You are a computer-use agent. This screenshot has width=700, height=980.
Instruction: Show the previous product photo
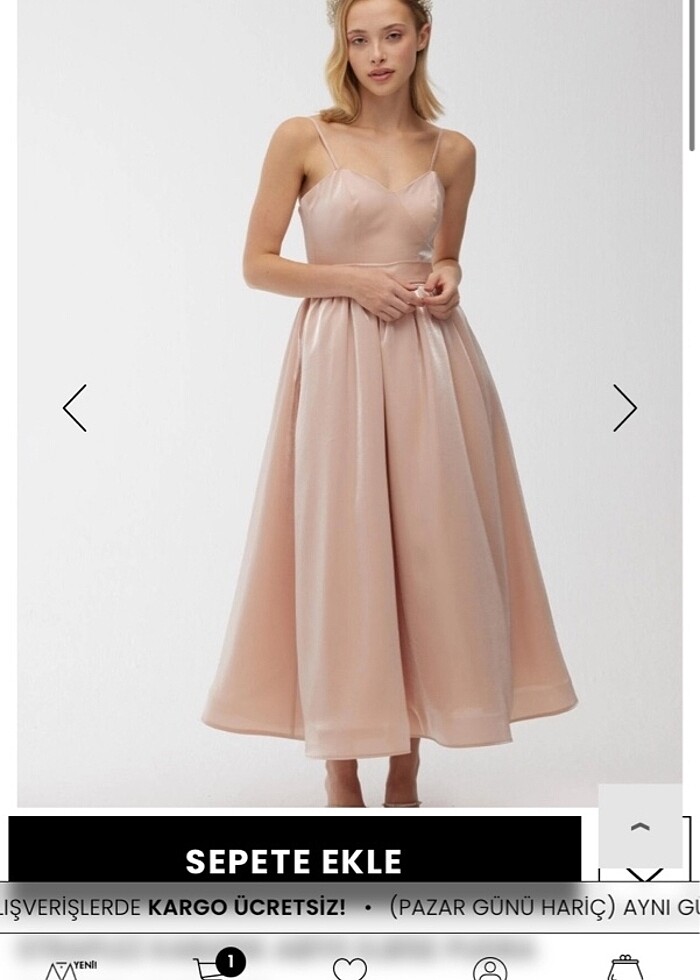pyautogui.click(x=75, y=408)
